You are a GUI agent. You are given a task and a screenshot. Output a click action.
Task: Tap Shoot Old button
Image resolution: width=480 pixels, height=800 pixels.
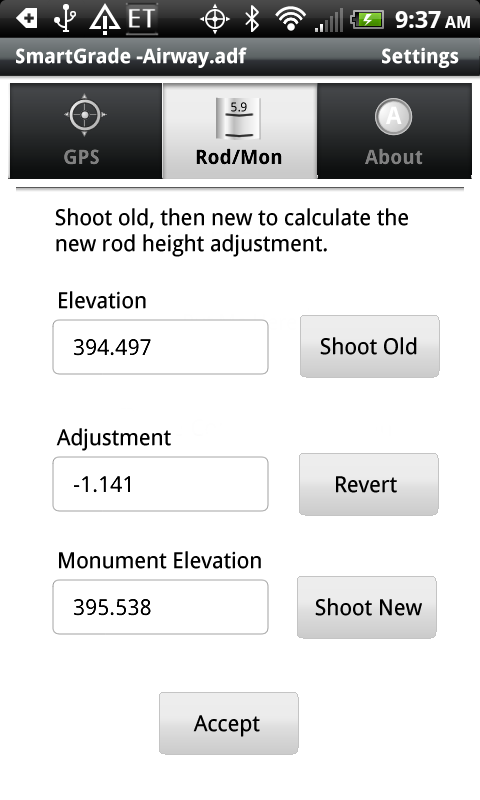(x=369, y=346)
